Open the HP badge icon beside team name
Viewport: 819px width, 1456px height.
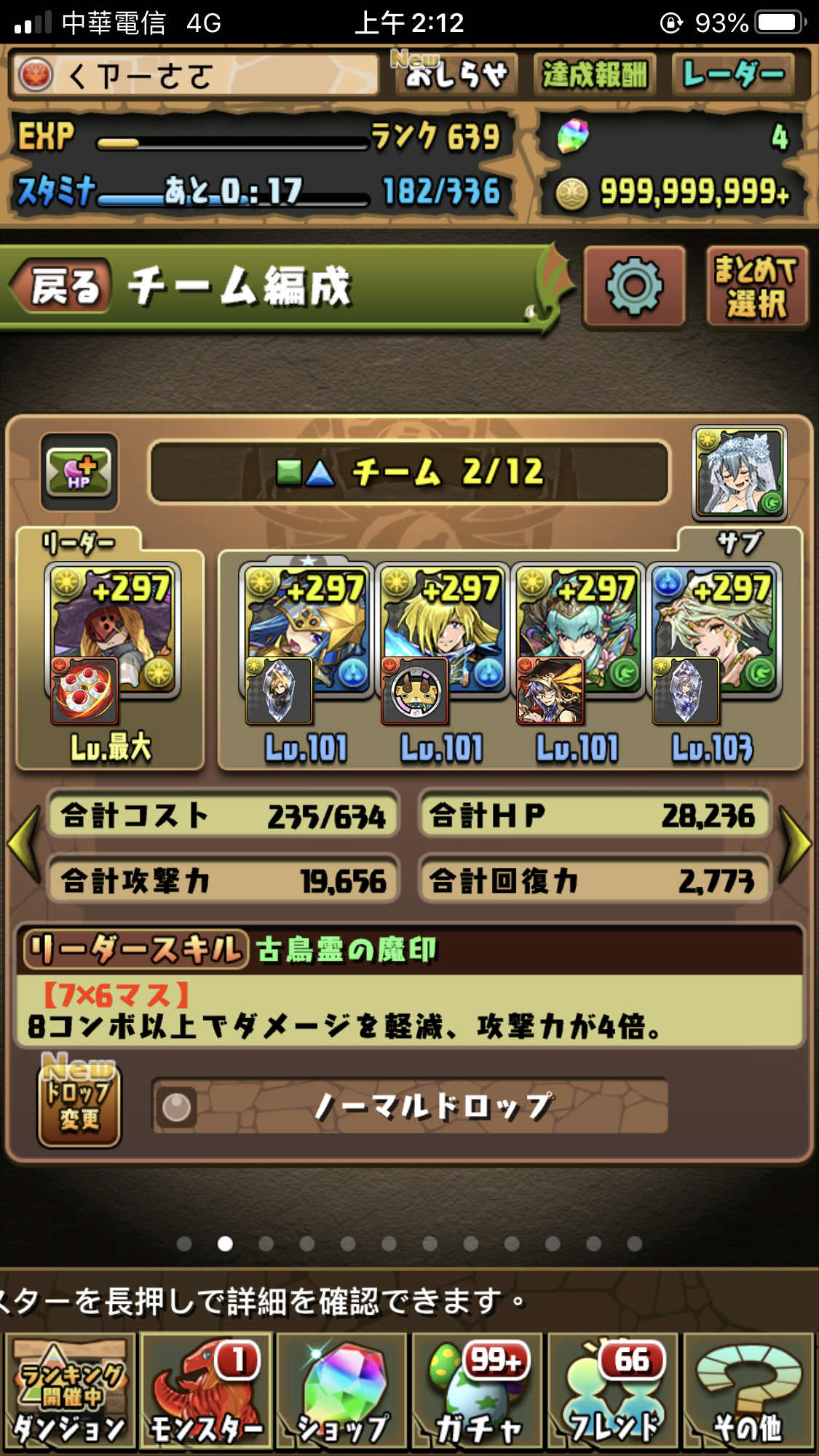tap(79, 472)
